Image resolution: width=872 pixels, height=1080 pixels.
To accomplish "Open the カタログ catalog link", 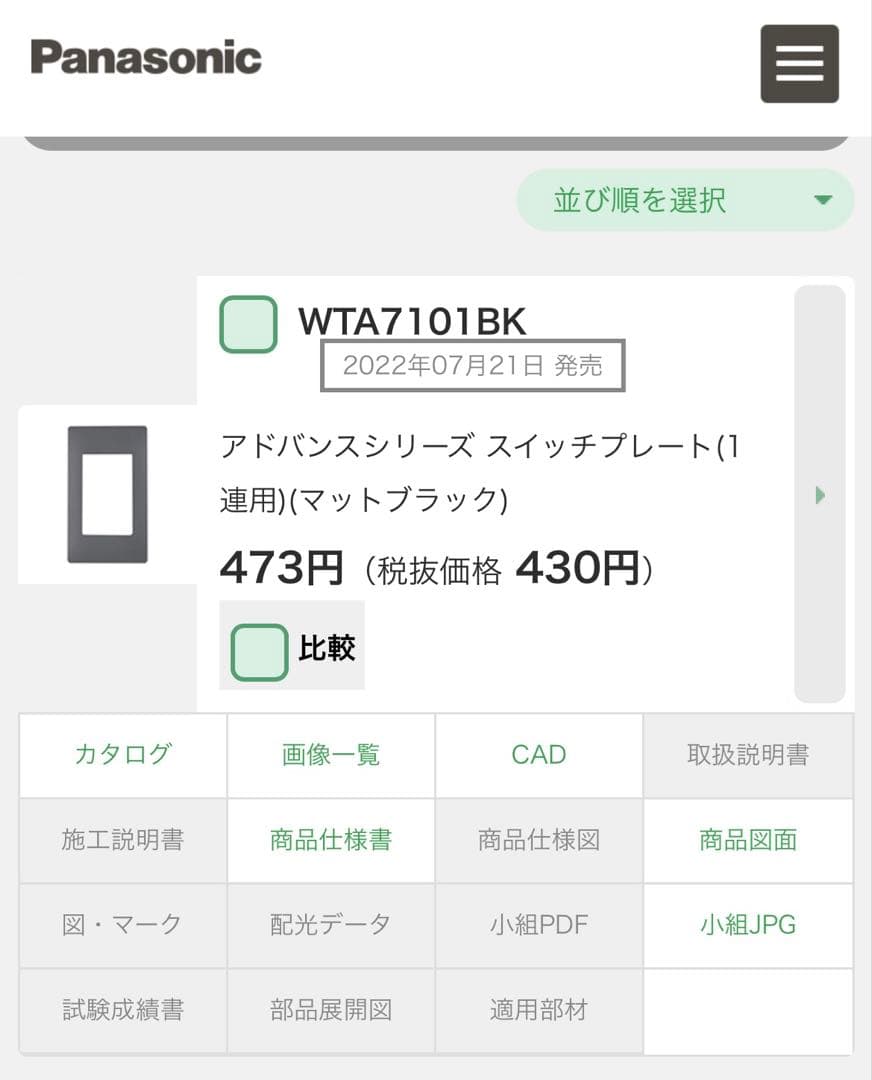I will [122, 755].
